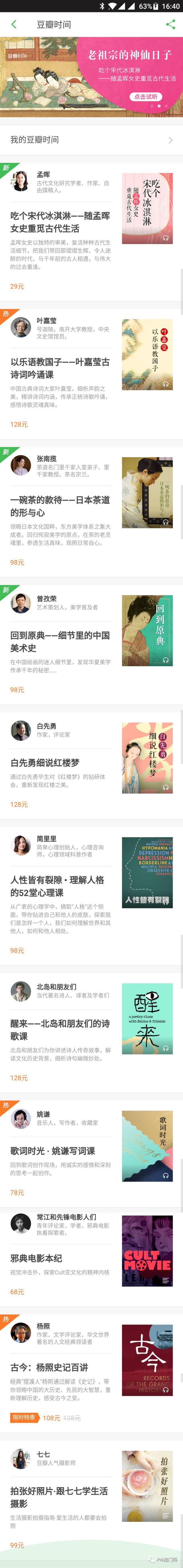Open 古今：杨照史记百讲 course
Viewport: 183px width, 1568px height.
[49, 1367]
